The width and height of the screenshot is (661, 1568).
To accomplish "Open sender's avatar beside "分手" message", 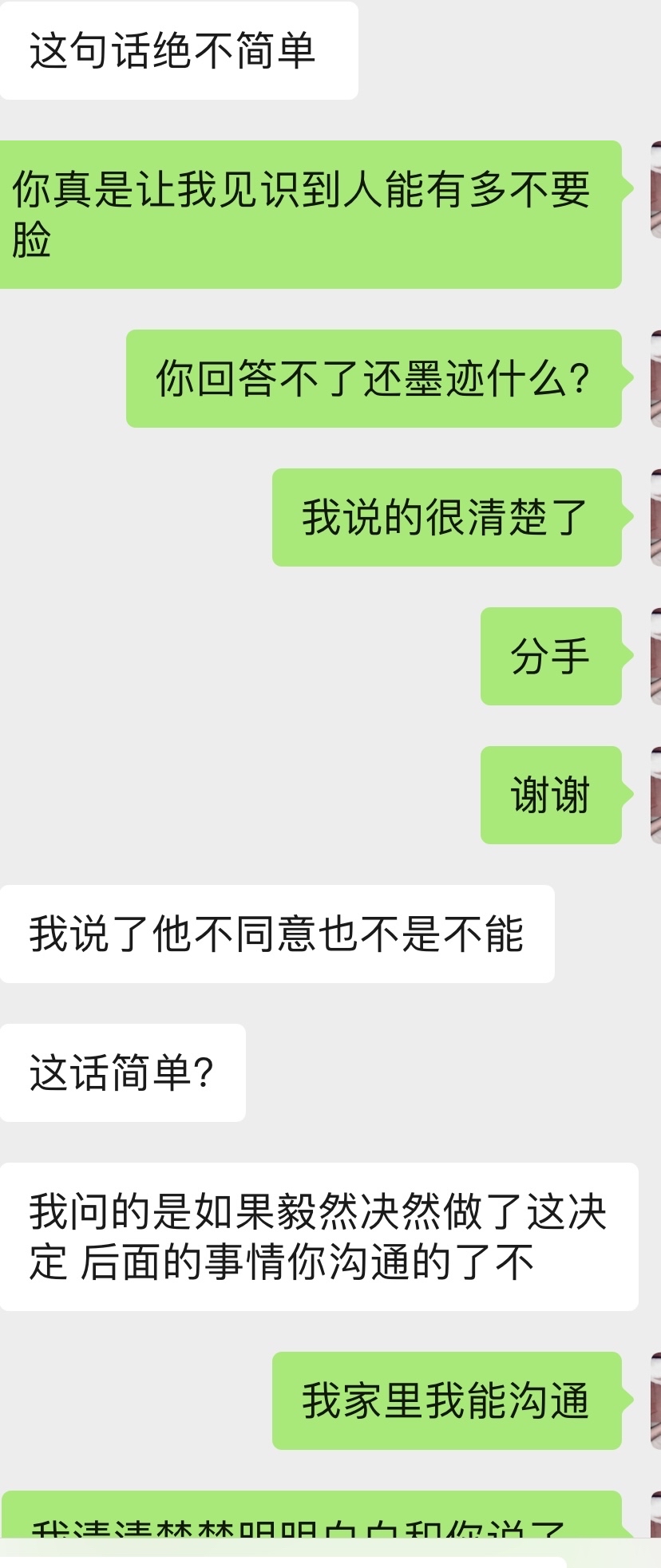I will 655,656.
